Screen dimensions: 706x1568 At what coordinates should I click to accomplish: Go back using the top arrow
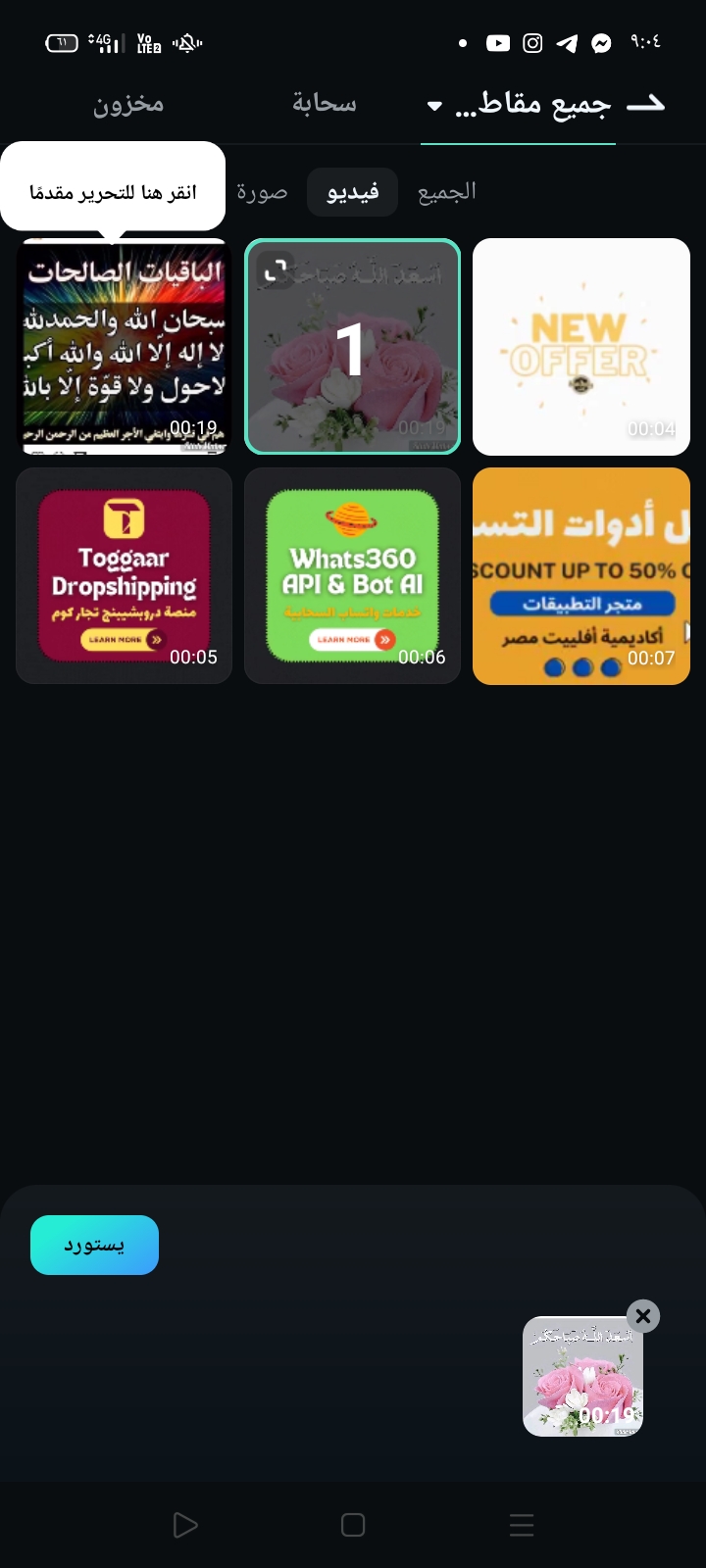click(x=645, y=104)
